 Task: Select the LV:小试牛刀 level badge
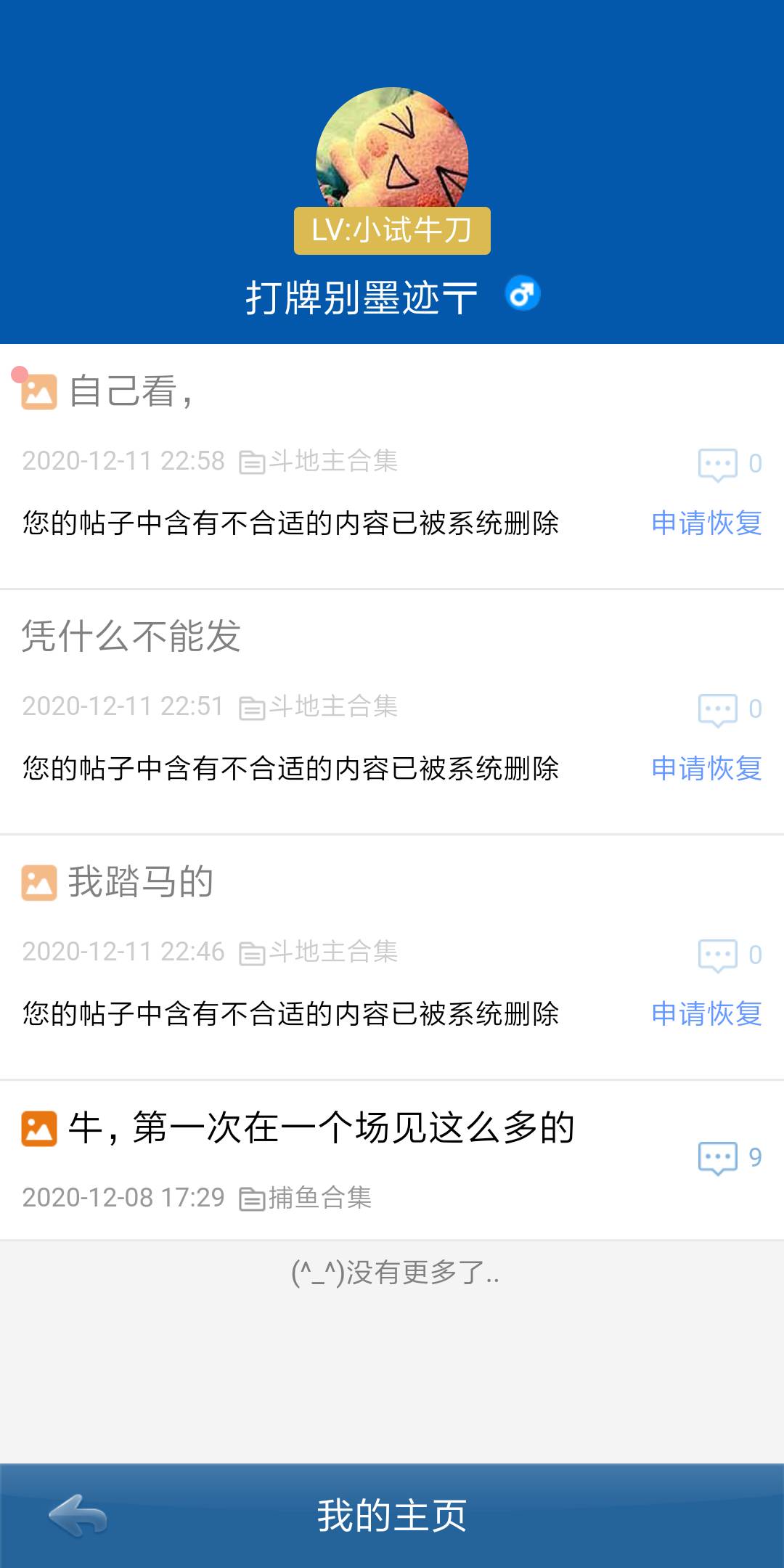(x=392, y=231)
